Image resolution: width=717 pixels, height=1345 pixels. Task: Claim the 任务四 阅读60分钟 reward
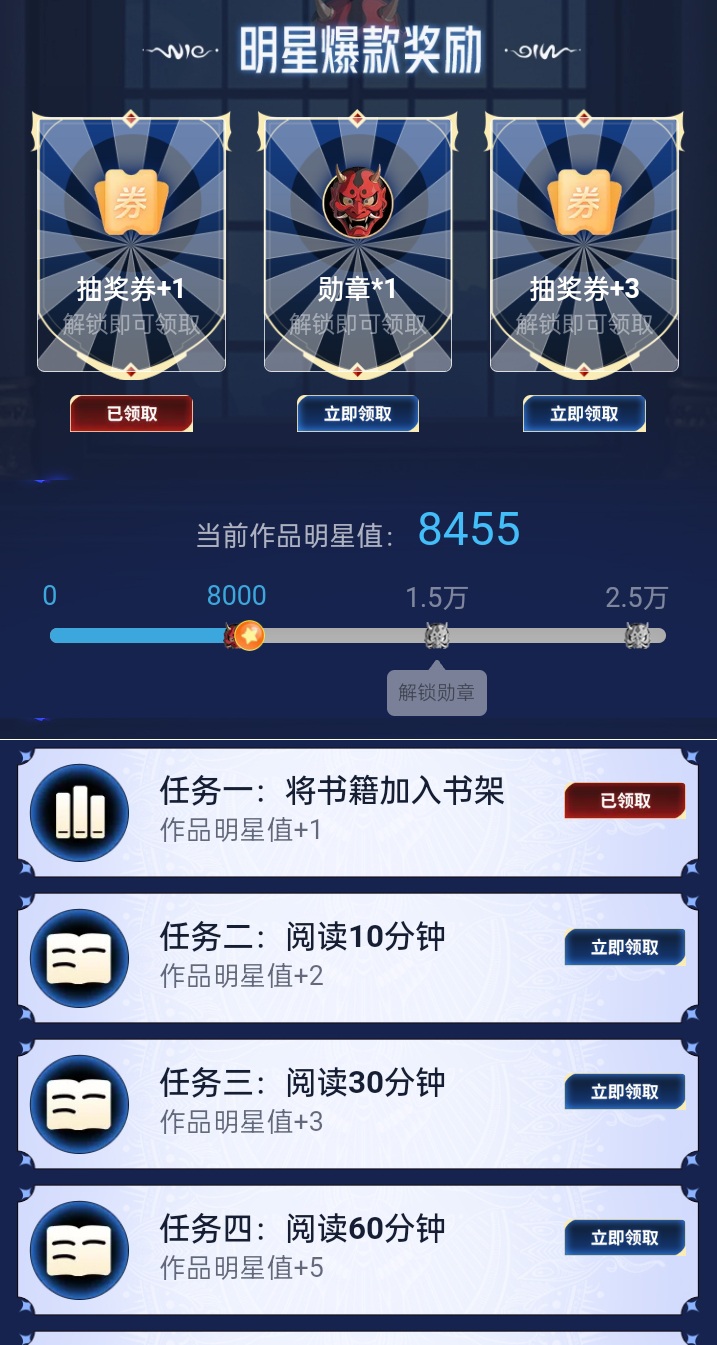coord(625,1237)
